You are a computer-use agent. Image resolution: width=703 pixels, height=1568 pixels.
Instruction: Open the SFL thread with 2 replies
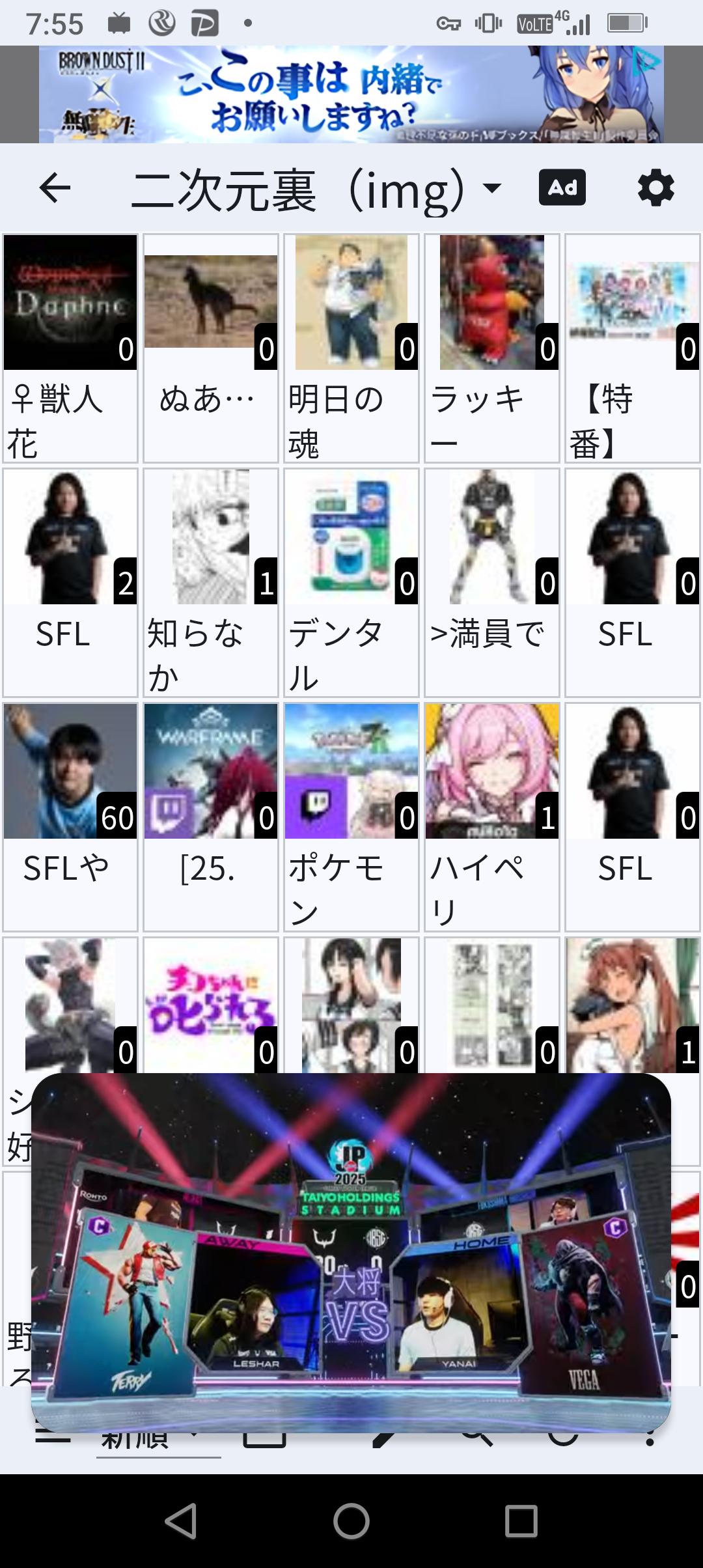click(70, 583)
